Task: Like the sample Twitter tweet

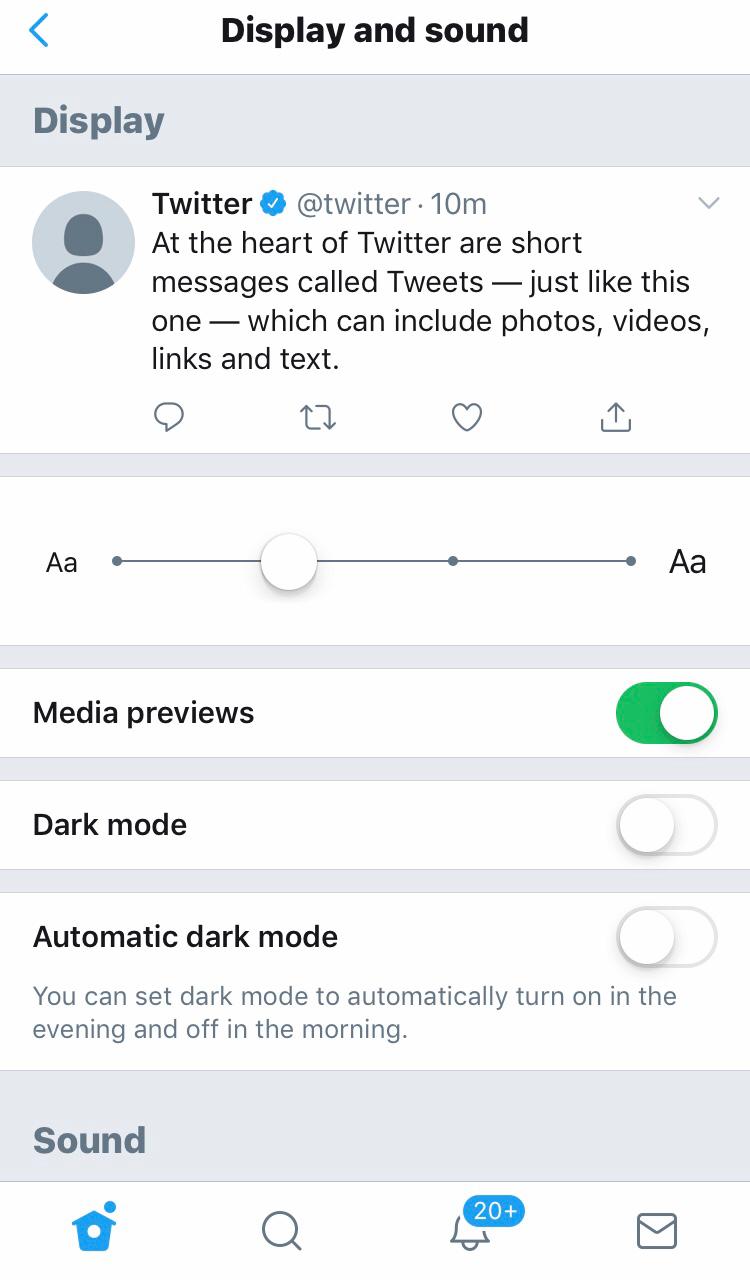Action: pyautogui.click(x=467, y=417)
